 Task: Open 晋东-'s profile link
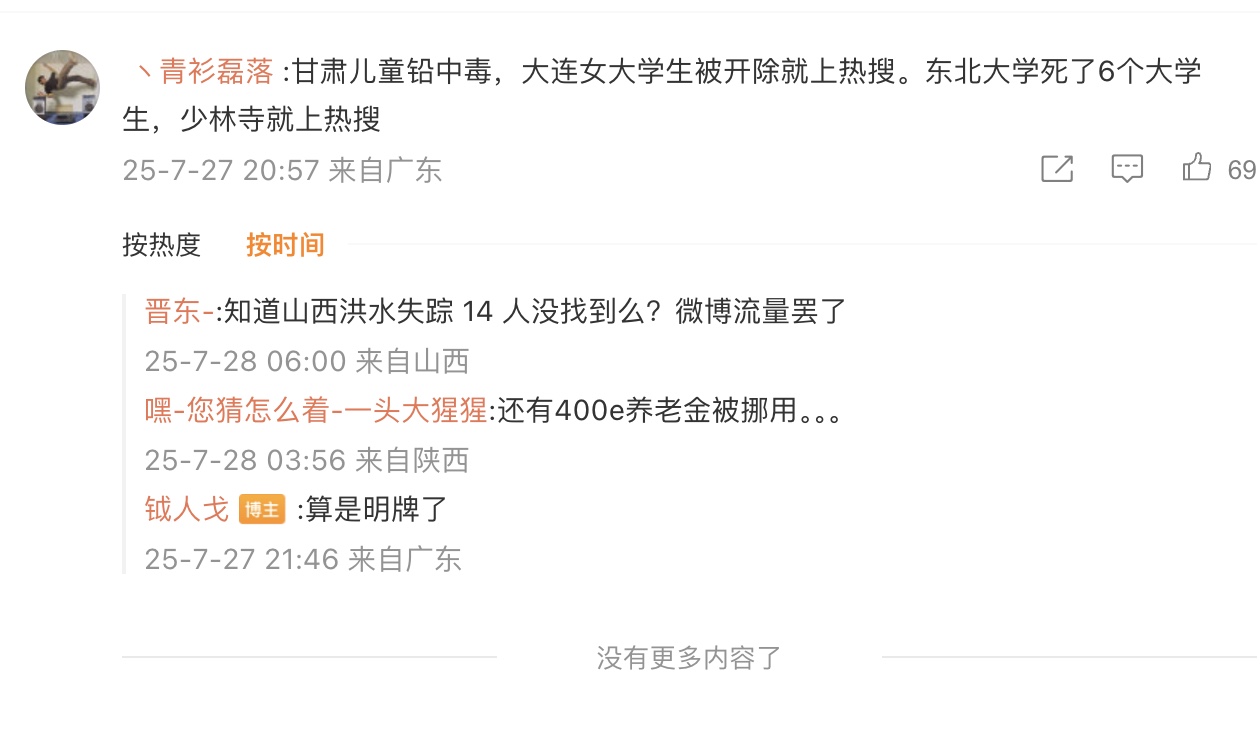[179, 312]
